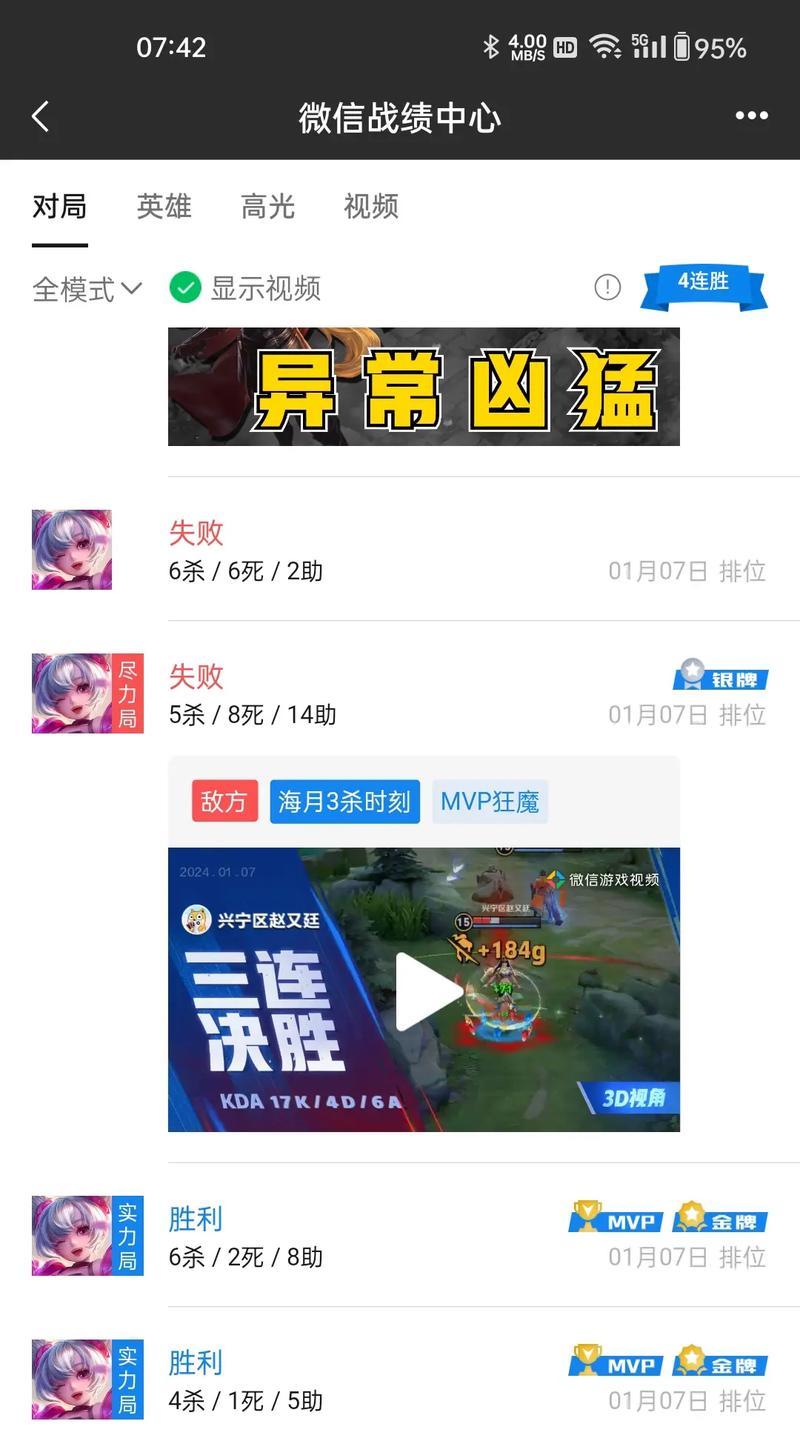
Task: Select the 海月3杀时刻 tag
Action: [344, 802]
